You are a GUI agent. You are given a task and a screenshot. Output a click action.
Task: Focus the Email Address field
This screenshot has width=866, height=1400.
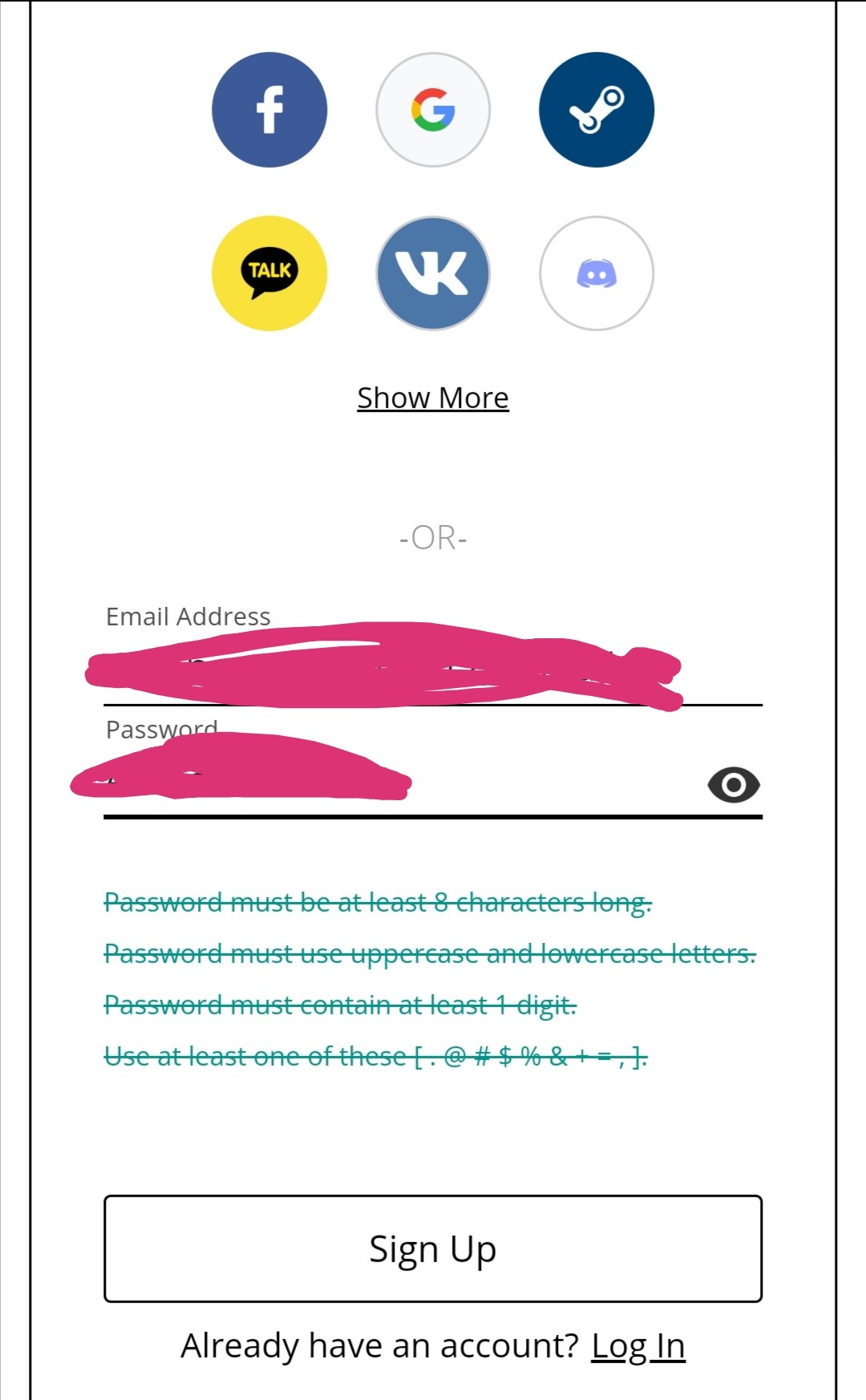(x=433, y=674)
